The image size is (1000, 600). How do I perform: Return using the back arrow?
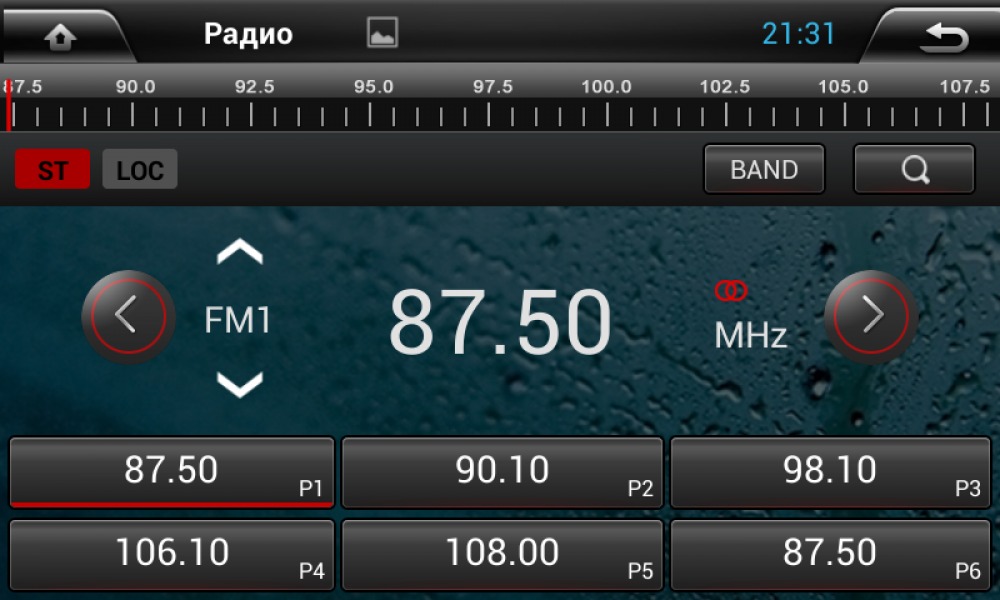(x=943, y=36)
